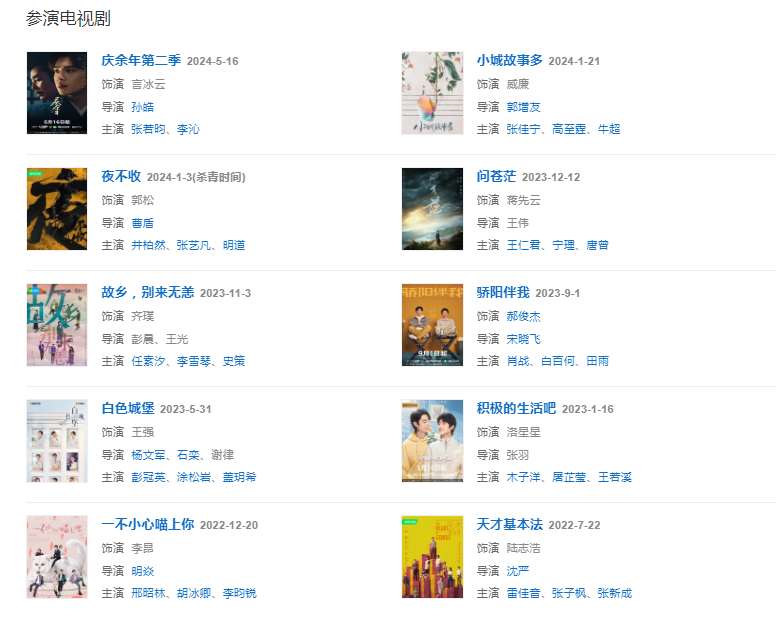Open the 白色城堡 title link

coord(128,409)
